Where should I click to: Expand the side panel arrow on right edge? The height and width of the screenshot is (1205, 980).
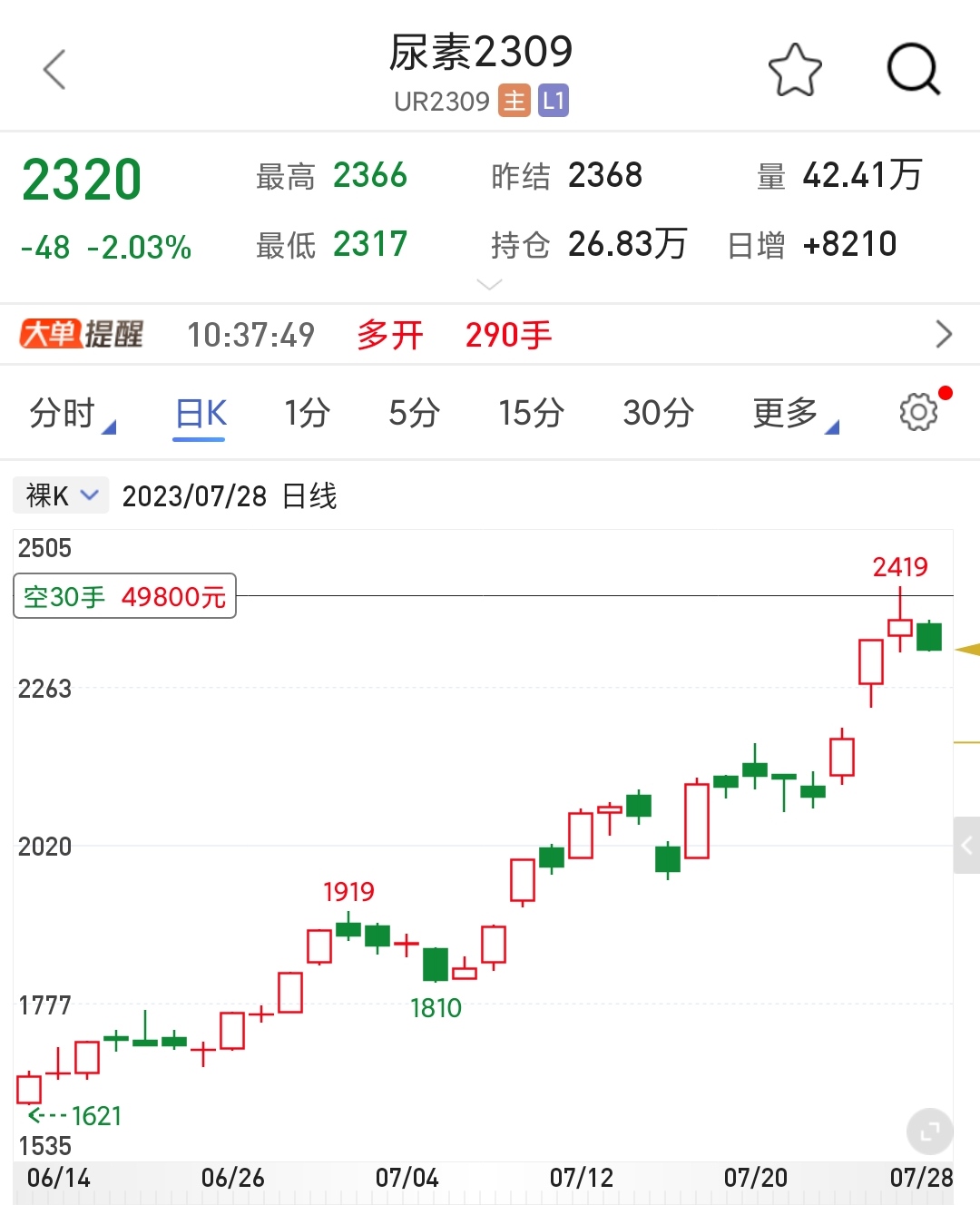966,845
